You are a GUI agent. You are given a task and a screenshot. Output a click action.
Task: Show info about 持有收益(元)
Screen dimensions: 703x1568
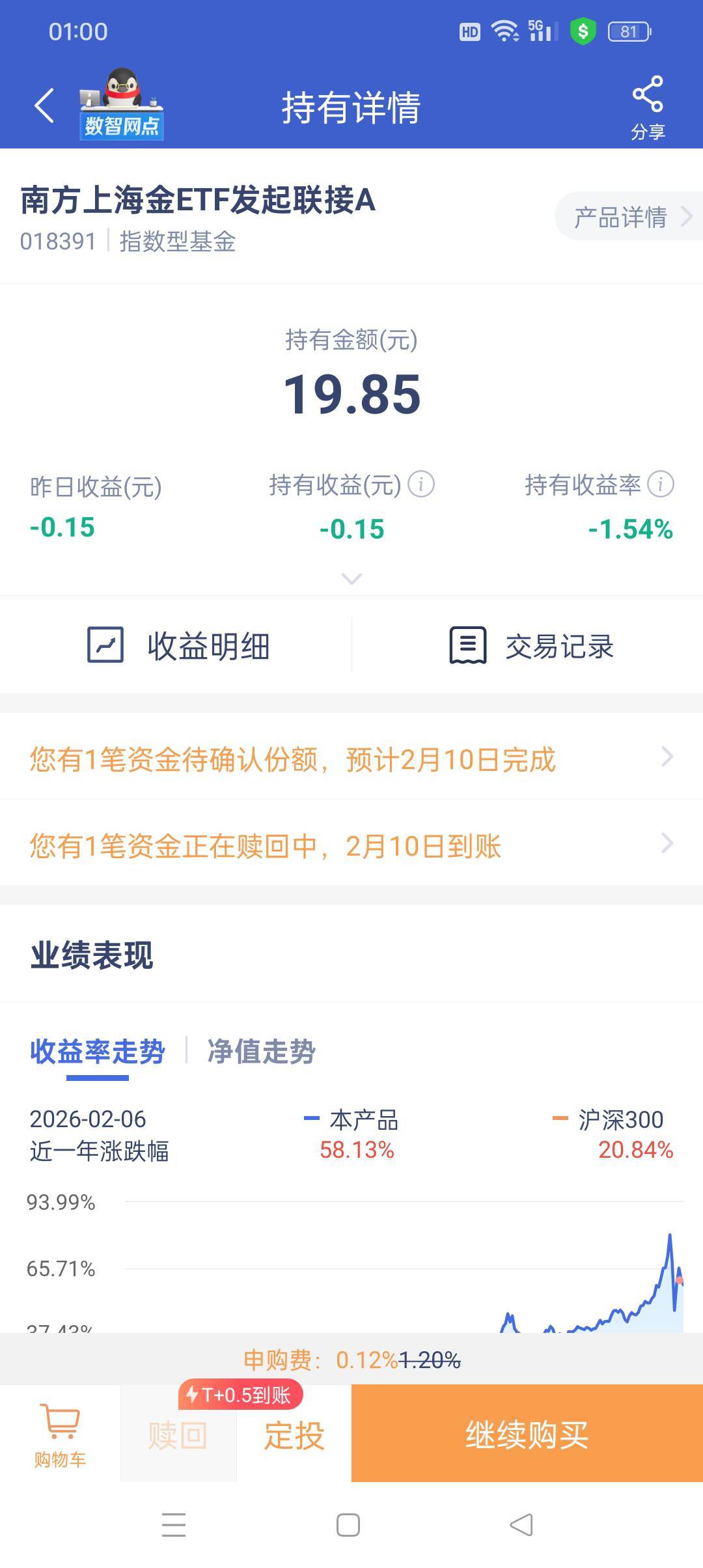[421, 484]
